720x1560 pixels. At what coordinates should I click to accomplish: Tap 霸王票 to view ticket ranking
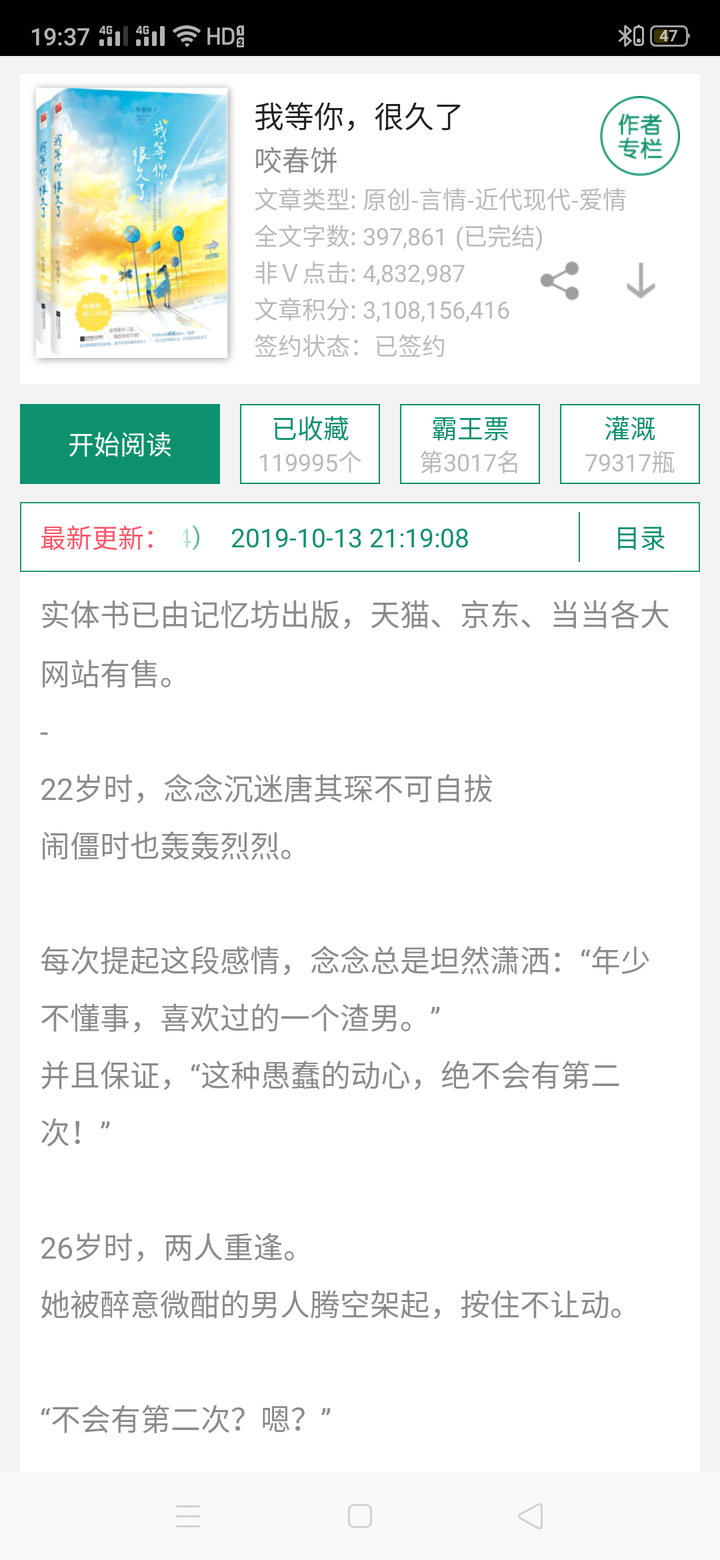pos(469,442)
